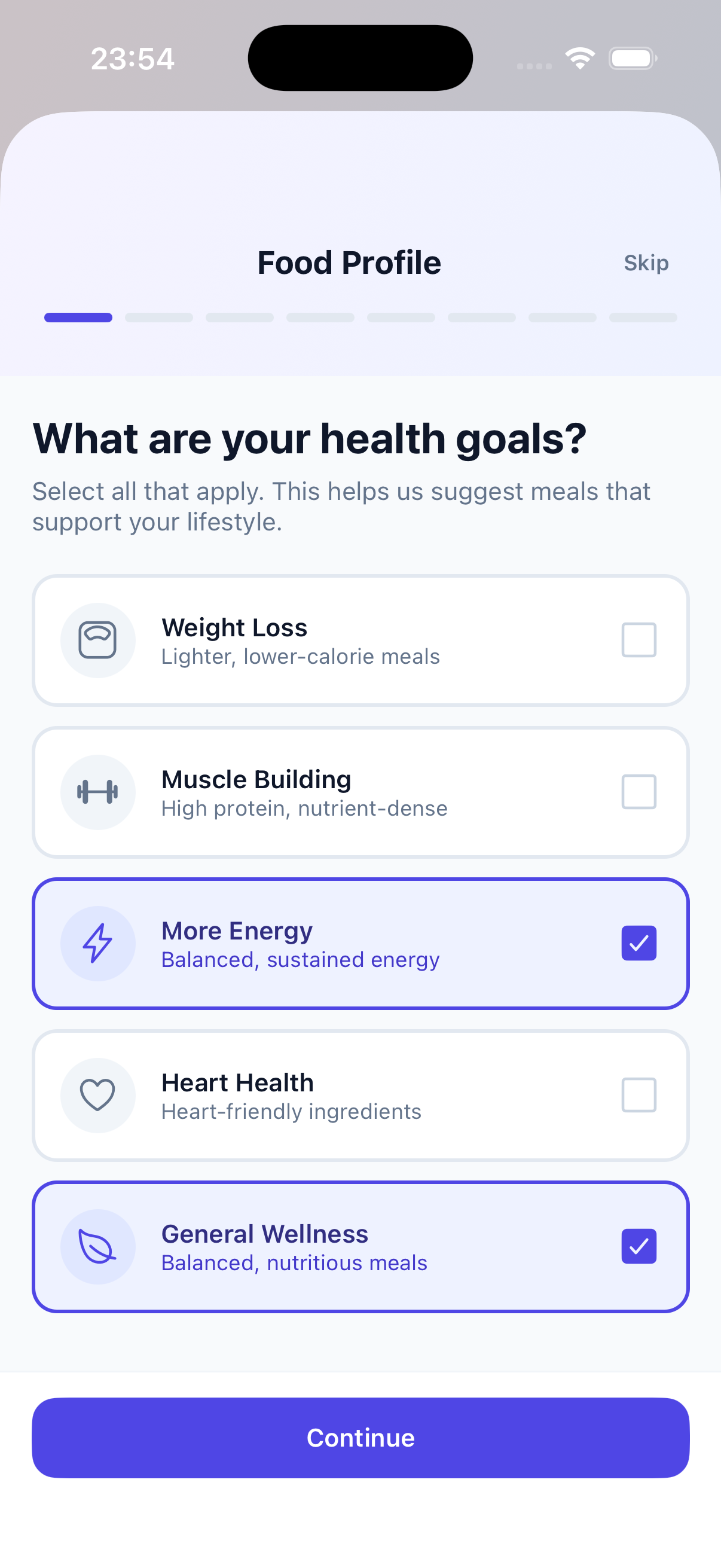This screenshot has height=1568, width=721.
Task: Tap the filled first progress bar segment
Action: click(x=78, y=317)
